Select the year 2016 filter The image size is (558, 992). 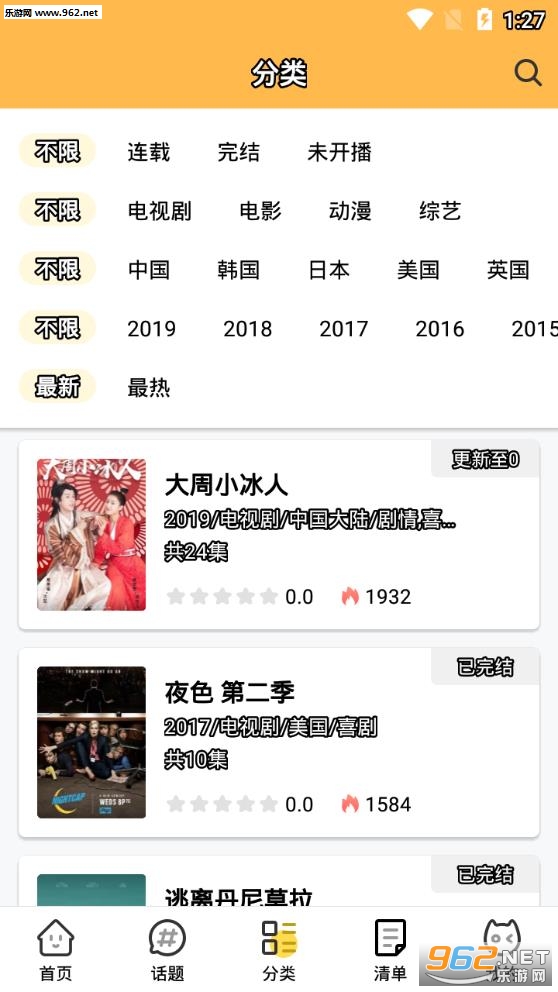[440, 328]
